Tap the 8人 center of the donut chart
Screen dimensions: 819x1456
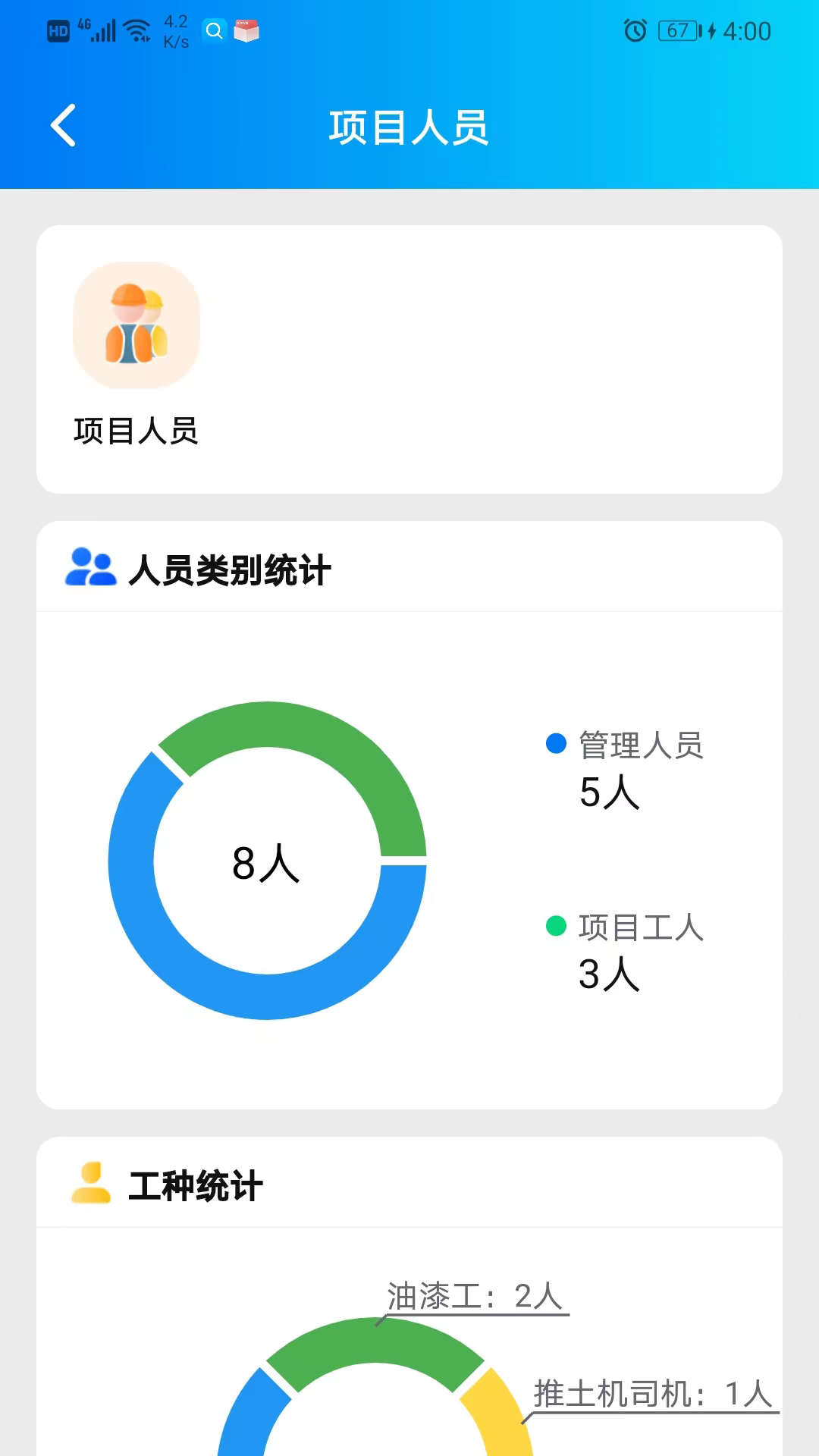click(x=267, y=864)
